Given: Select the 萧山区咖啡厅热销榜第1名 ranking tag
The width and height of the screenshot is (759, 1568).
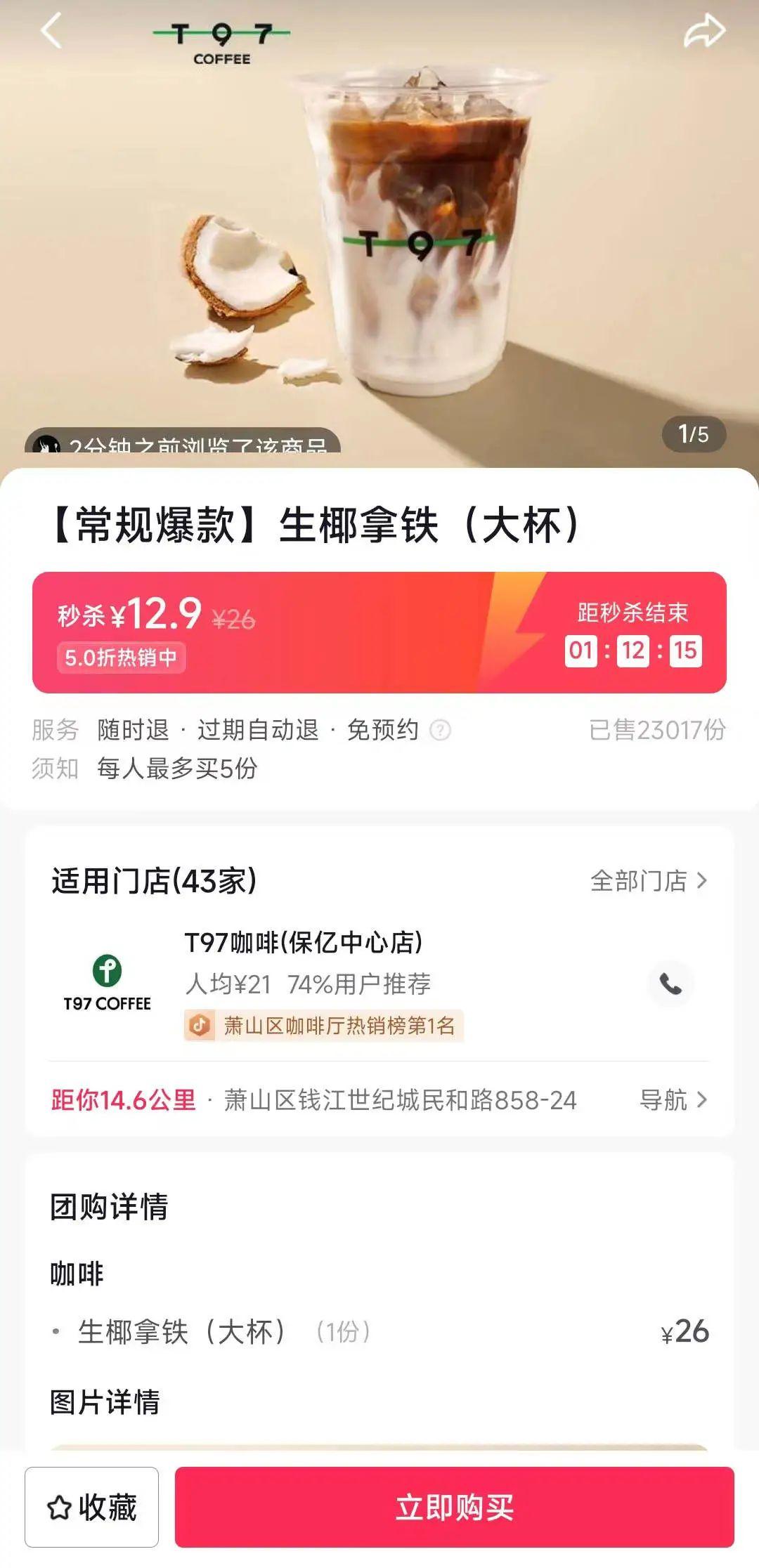Looking at the screenshot, I should 323,1026.
